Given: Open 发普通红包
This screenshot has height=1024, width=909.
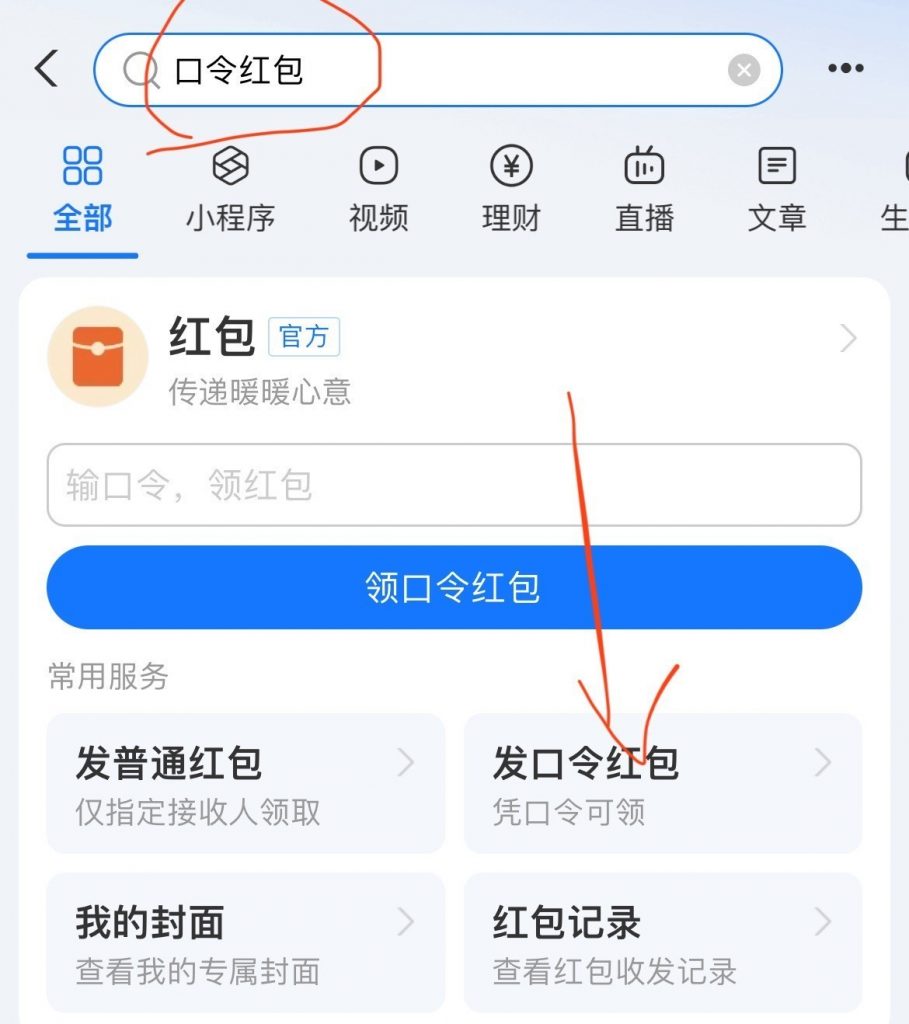Looking at the screenshot, I should coord(245,783).
